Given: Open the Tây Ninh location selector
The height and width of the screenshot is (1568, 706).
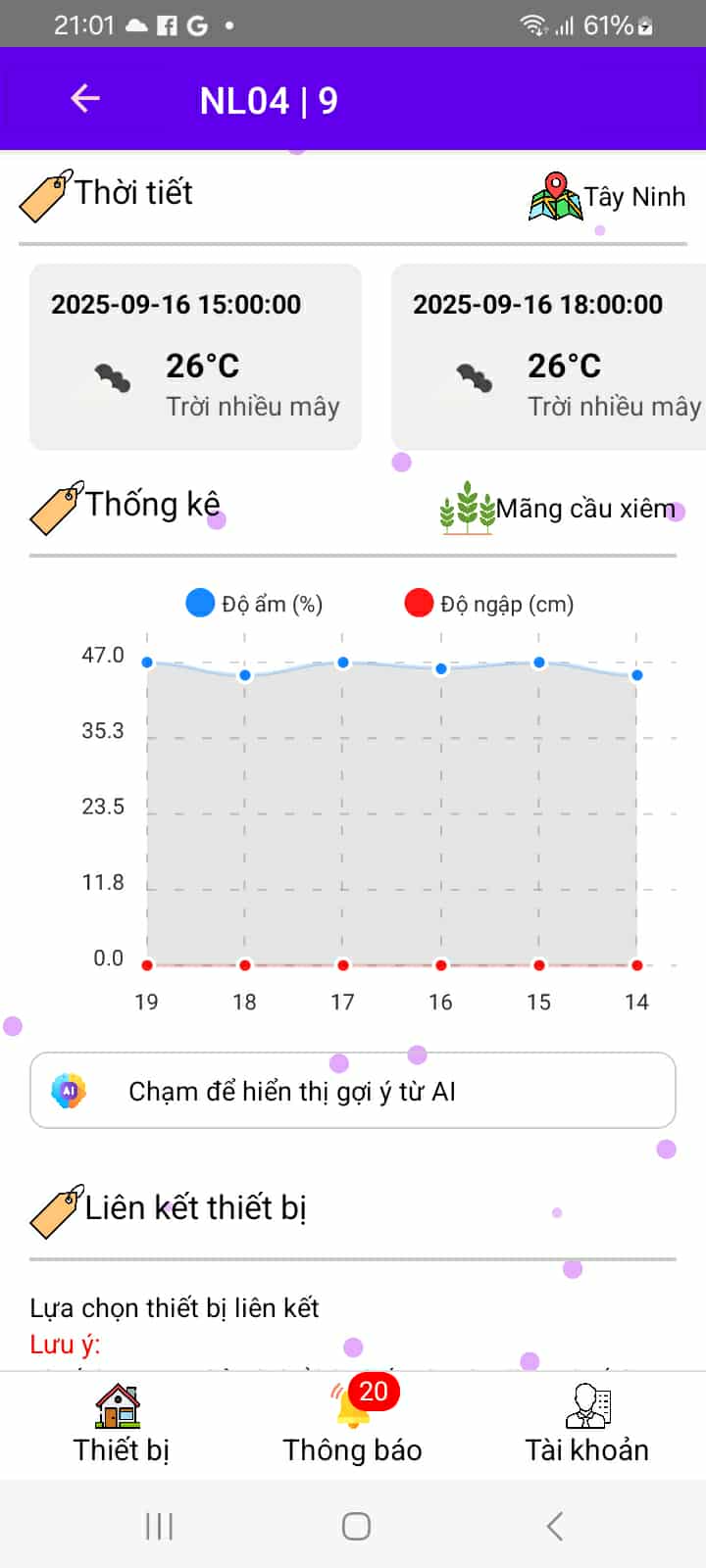Looking at the screenshot, I should (x=607, y=196).
